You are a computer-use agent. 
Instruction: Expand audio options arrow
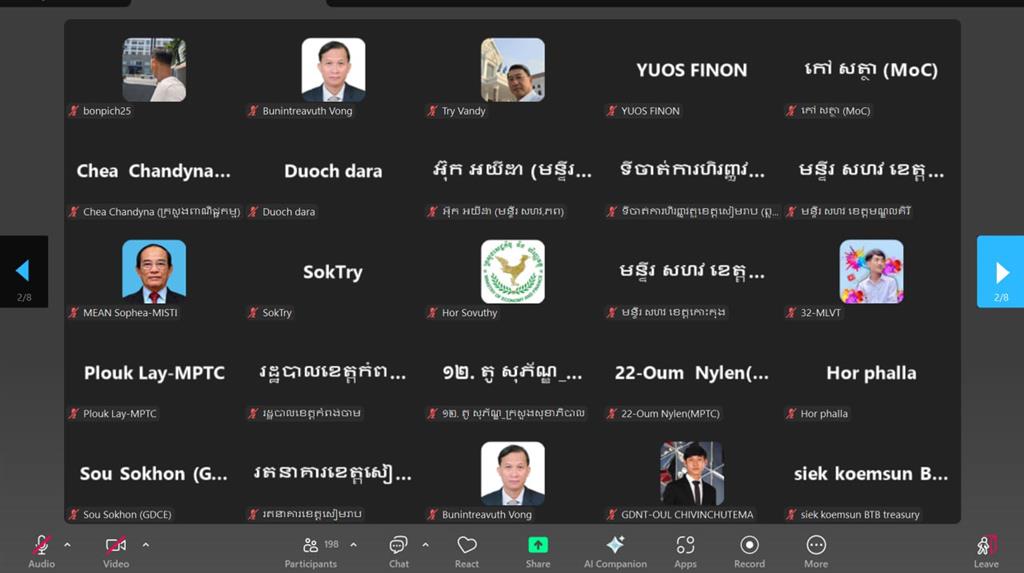67,545
